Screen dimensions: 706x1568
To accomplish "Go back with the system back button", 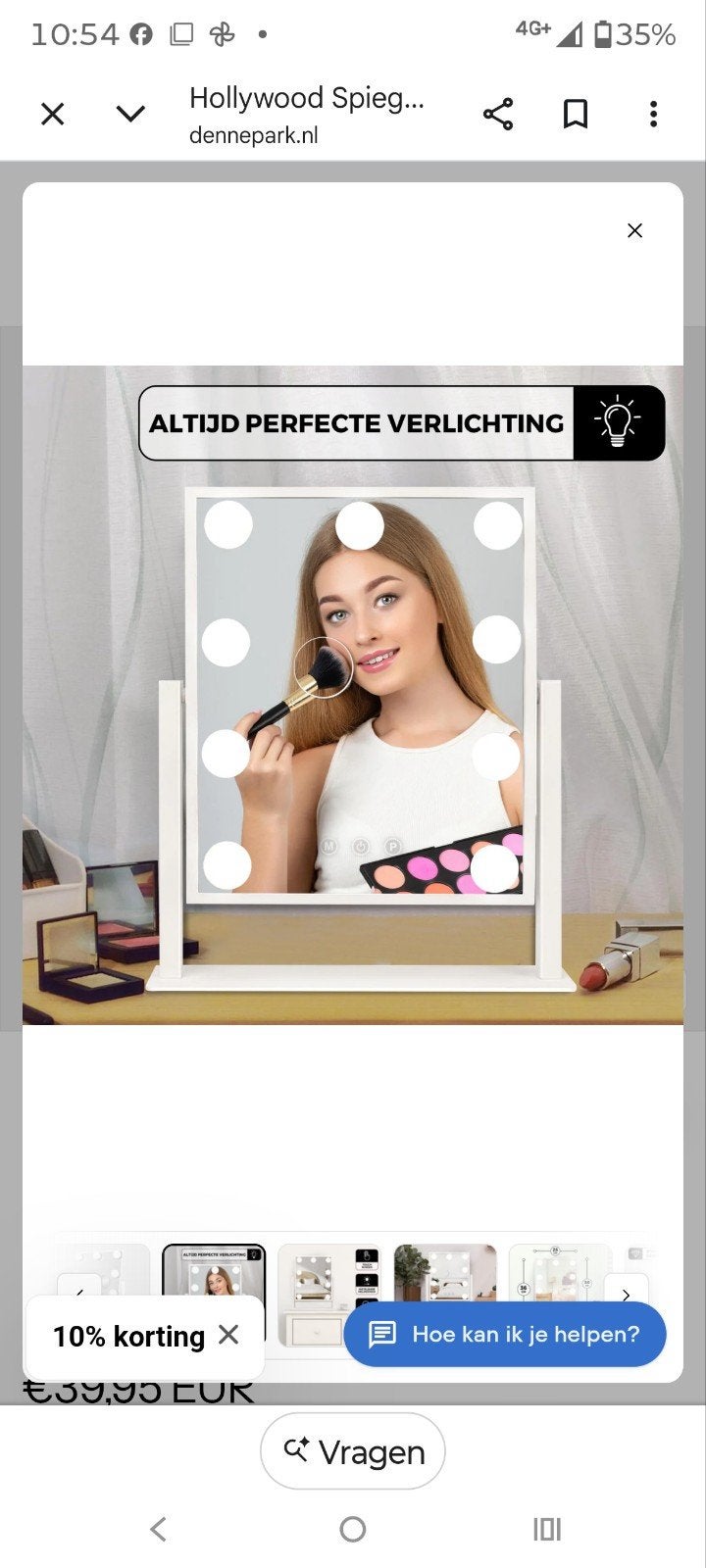I will coord(159,1529).
